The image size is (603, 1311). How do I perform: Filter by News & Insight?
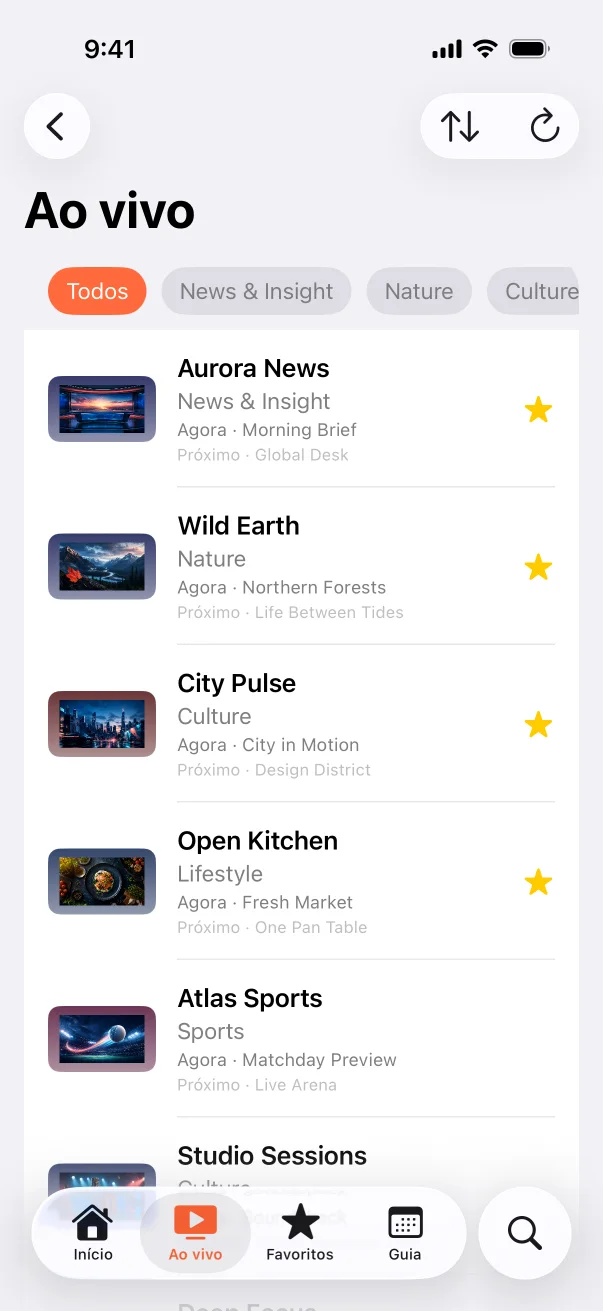click(256, 291)
